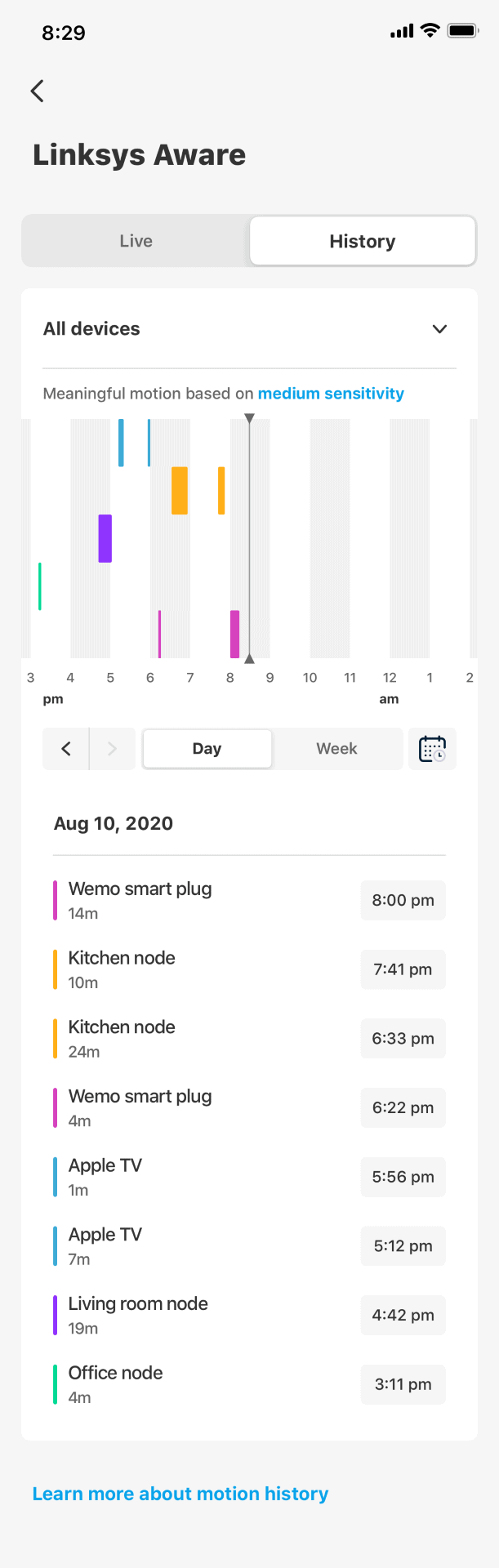Switch to the Live tab
Viewport: 499px width, 1568px height.
[x=136, y=241]
